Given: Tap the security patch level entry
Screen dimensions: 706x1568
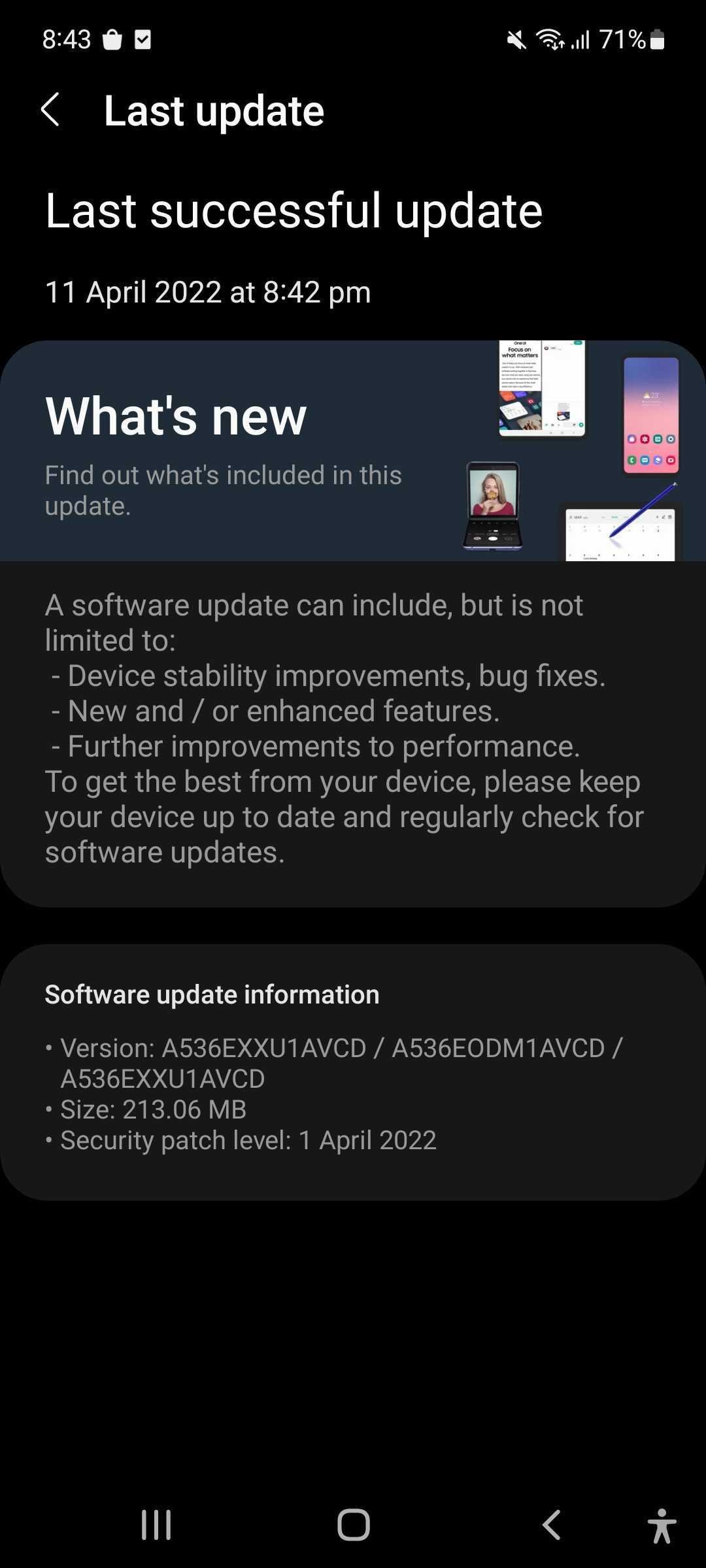Looking at the screenshot, I should 248,1139.
